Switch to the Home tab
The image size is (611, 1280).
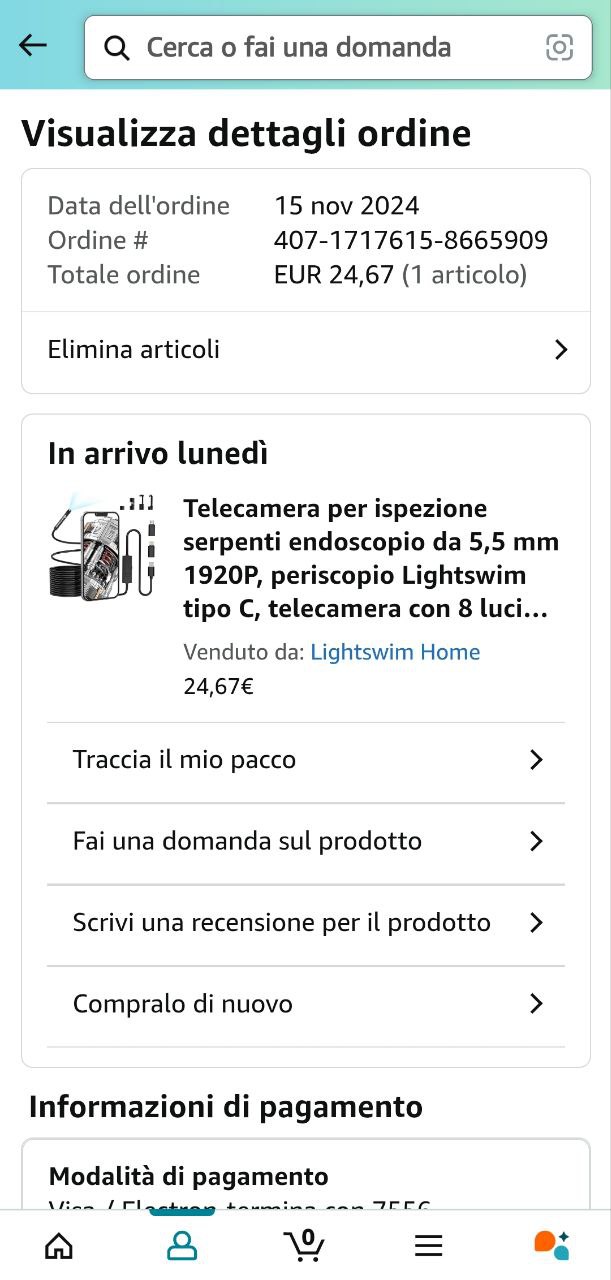pos(60,1245)
